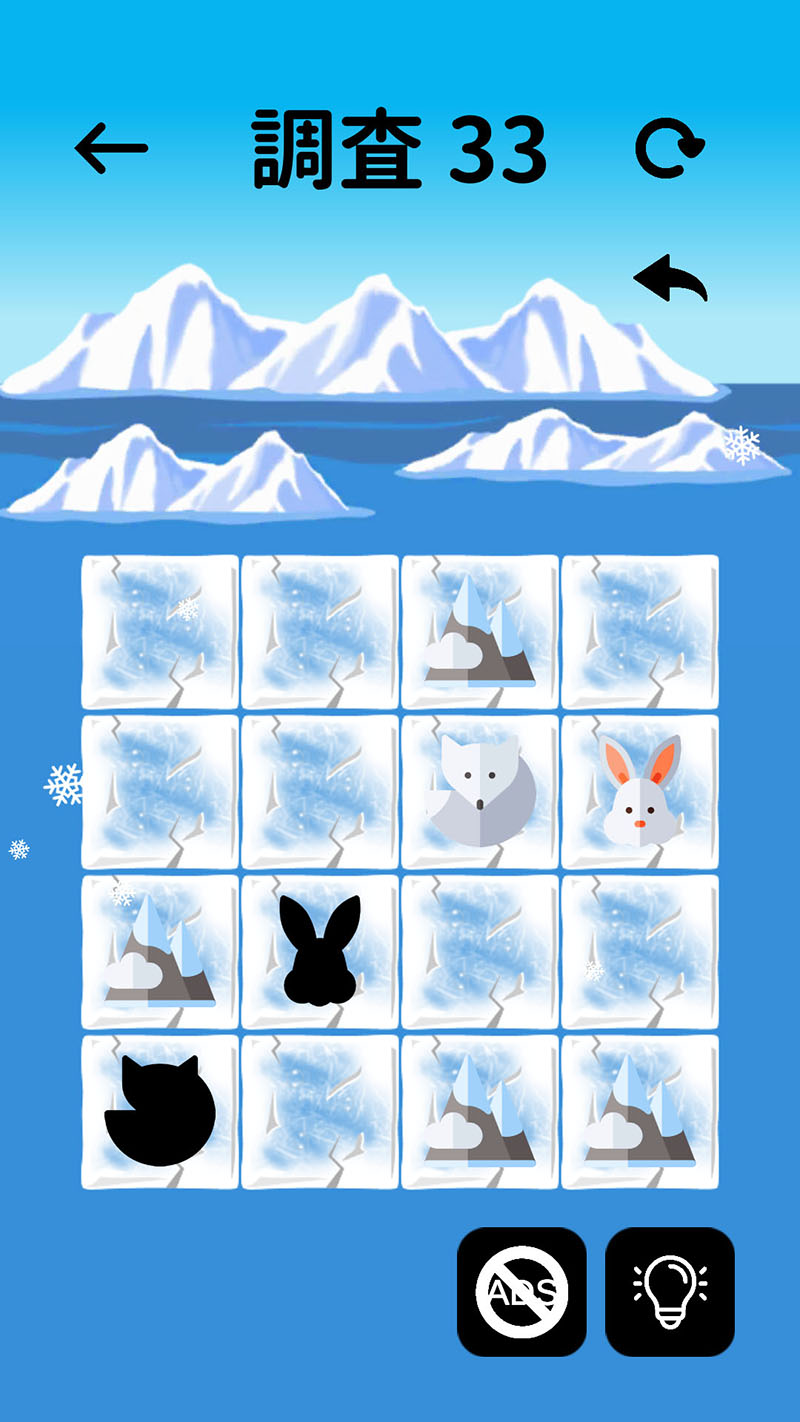Get a hint with the lightbulb button
The image size is (800, 1422).
click(670, 1292)
